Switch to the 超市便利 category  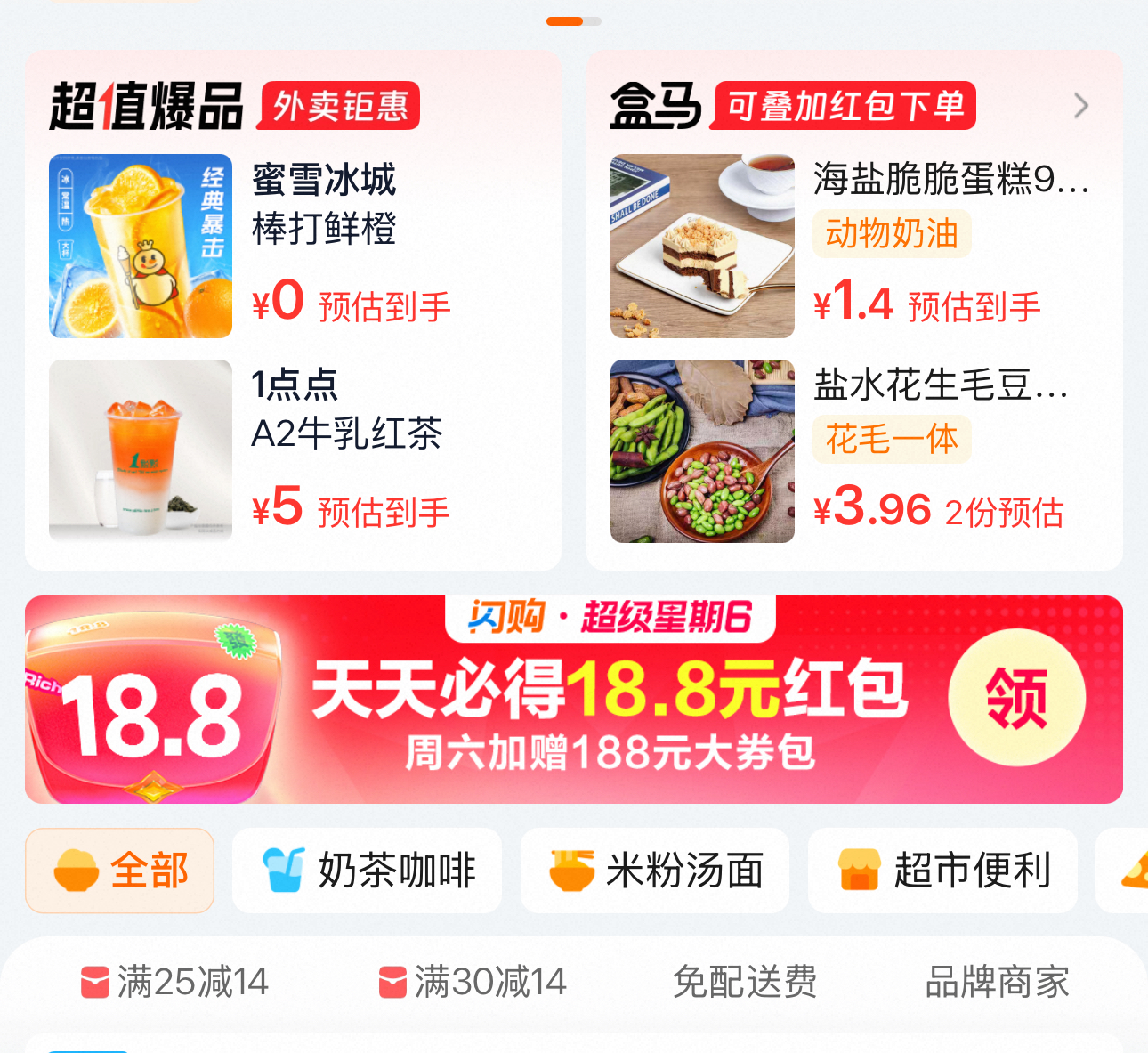tap(943, 871)
